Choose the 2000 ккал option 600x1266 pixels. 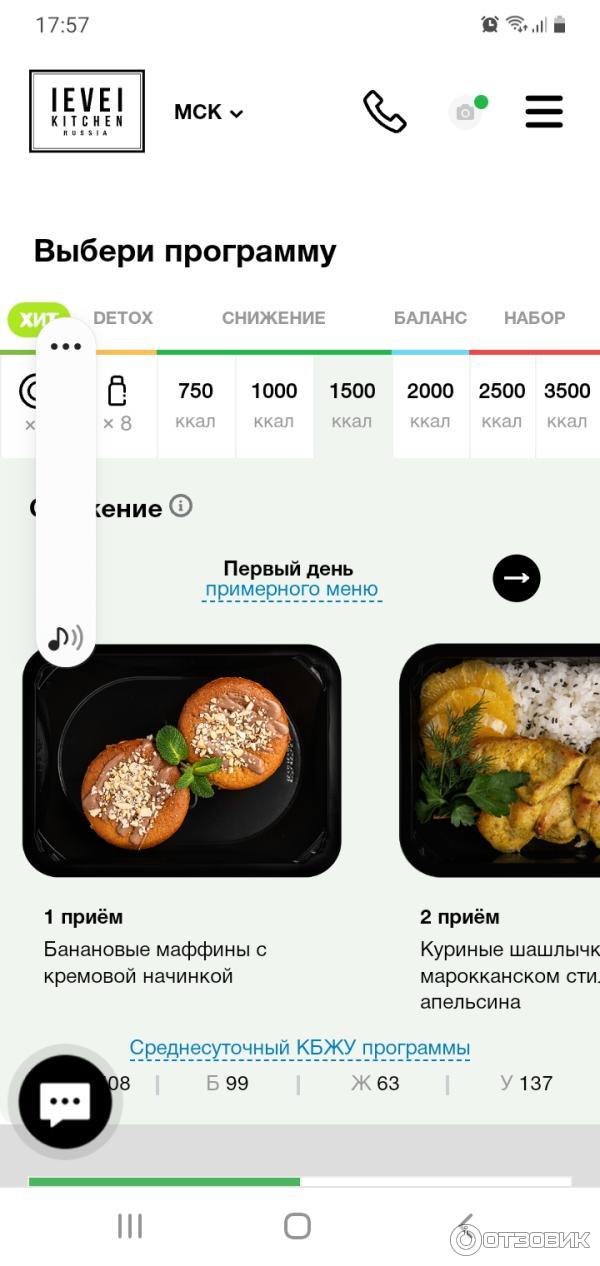point(430,404)
